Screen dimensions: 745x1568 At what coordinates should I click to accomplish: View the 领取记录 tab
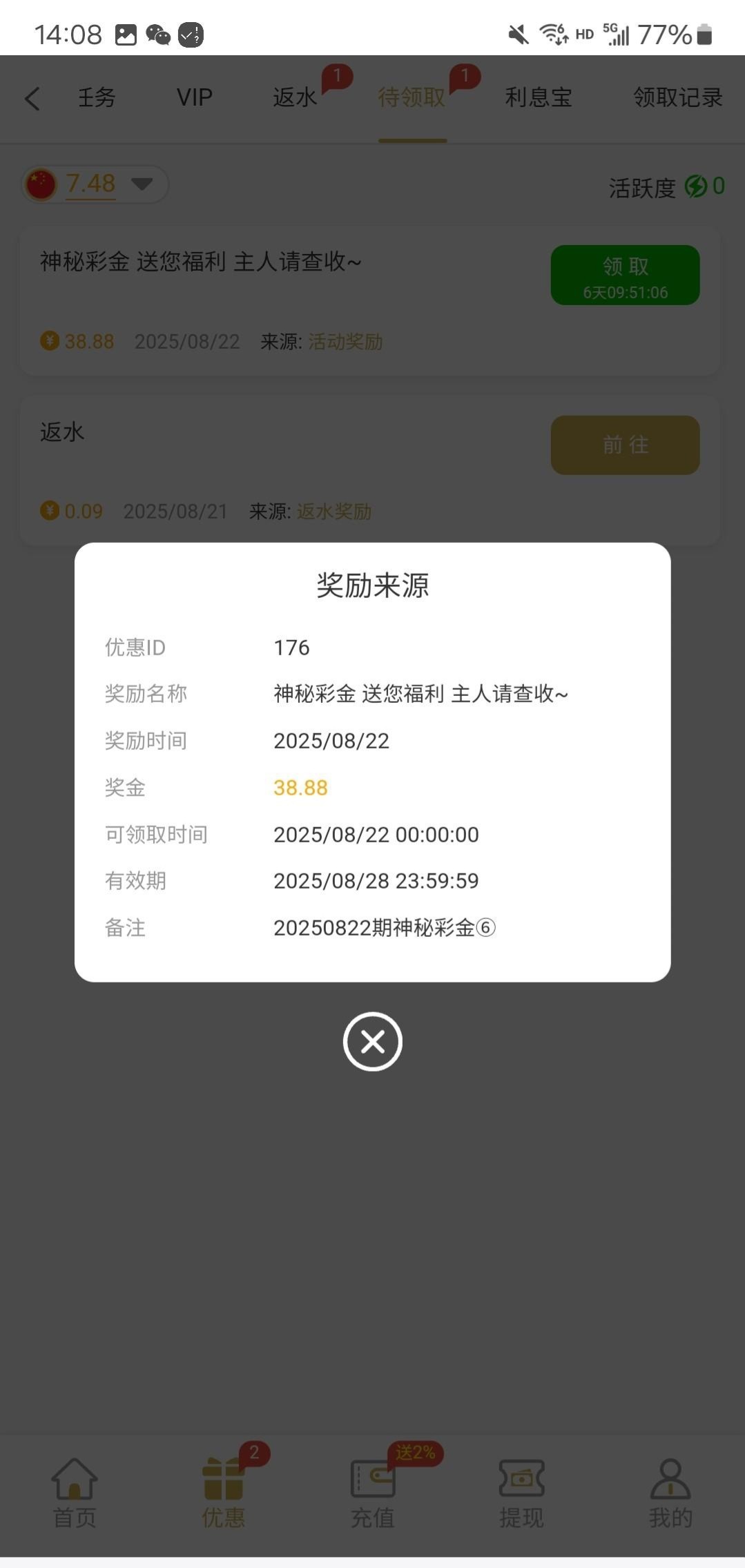[x=677, y=98]
